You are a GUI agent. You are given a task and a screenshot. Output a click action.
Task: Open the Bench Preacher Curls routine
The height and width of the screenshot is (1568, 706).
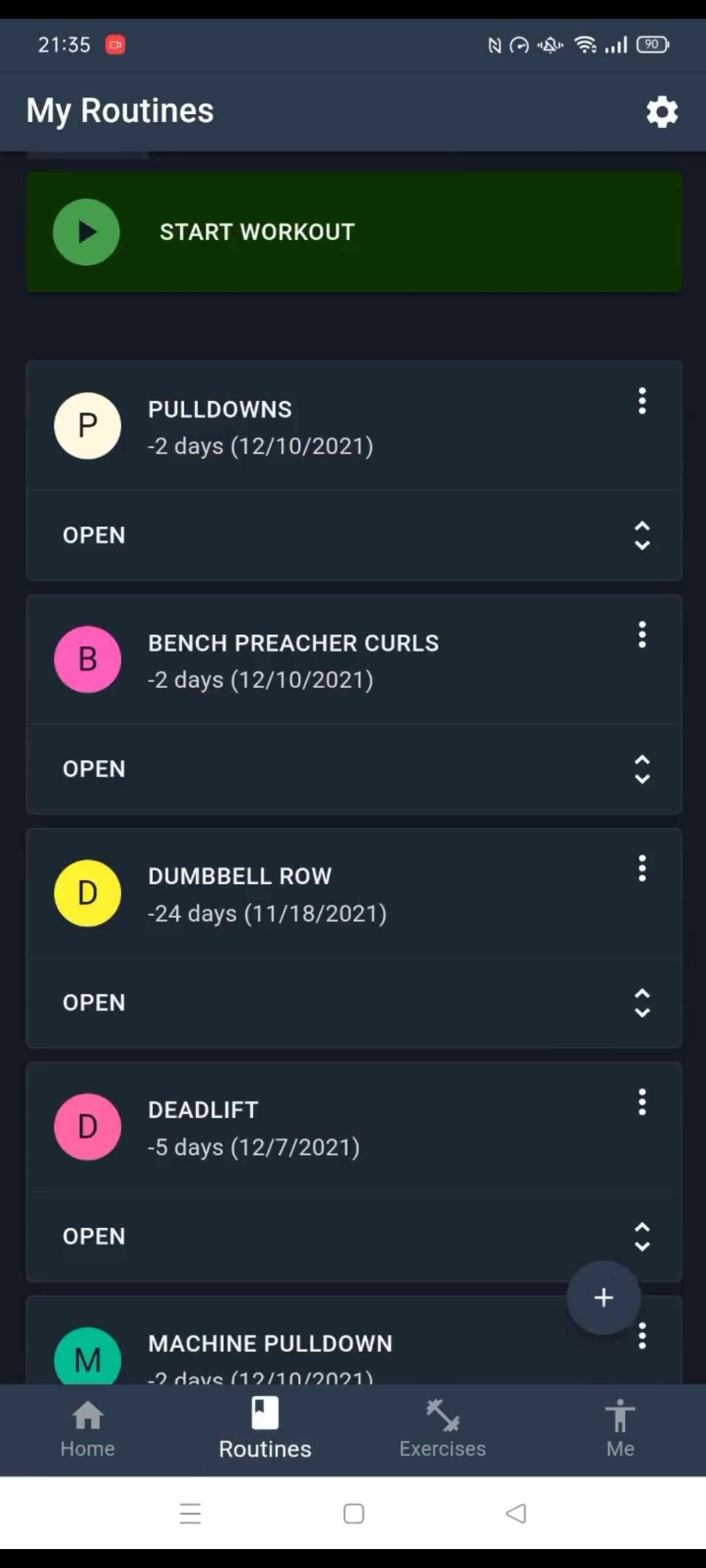[x=94, y=769]
